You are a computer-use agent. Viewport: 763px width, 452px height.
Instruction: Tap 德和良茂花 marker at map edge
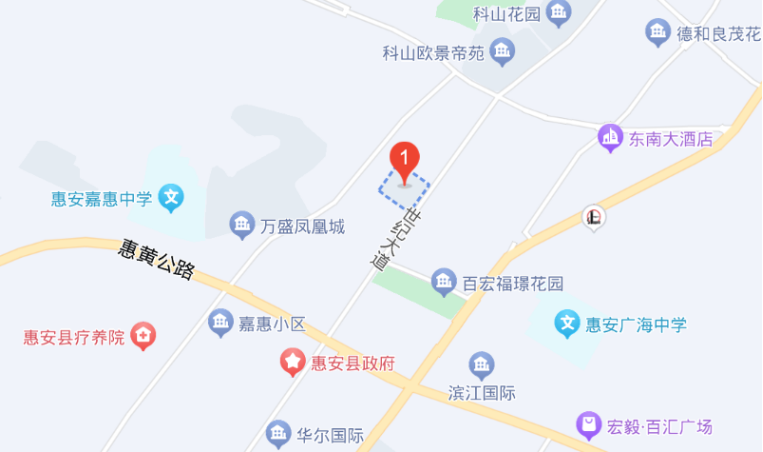click(x=657, y=33)
